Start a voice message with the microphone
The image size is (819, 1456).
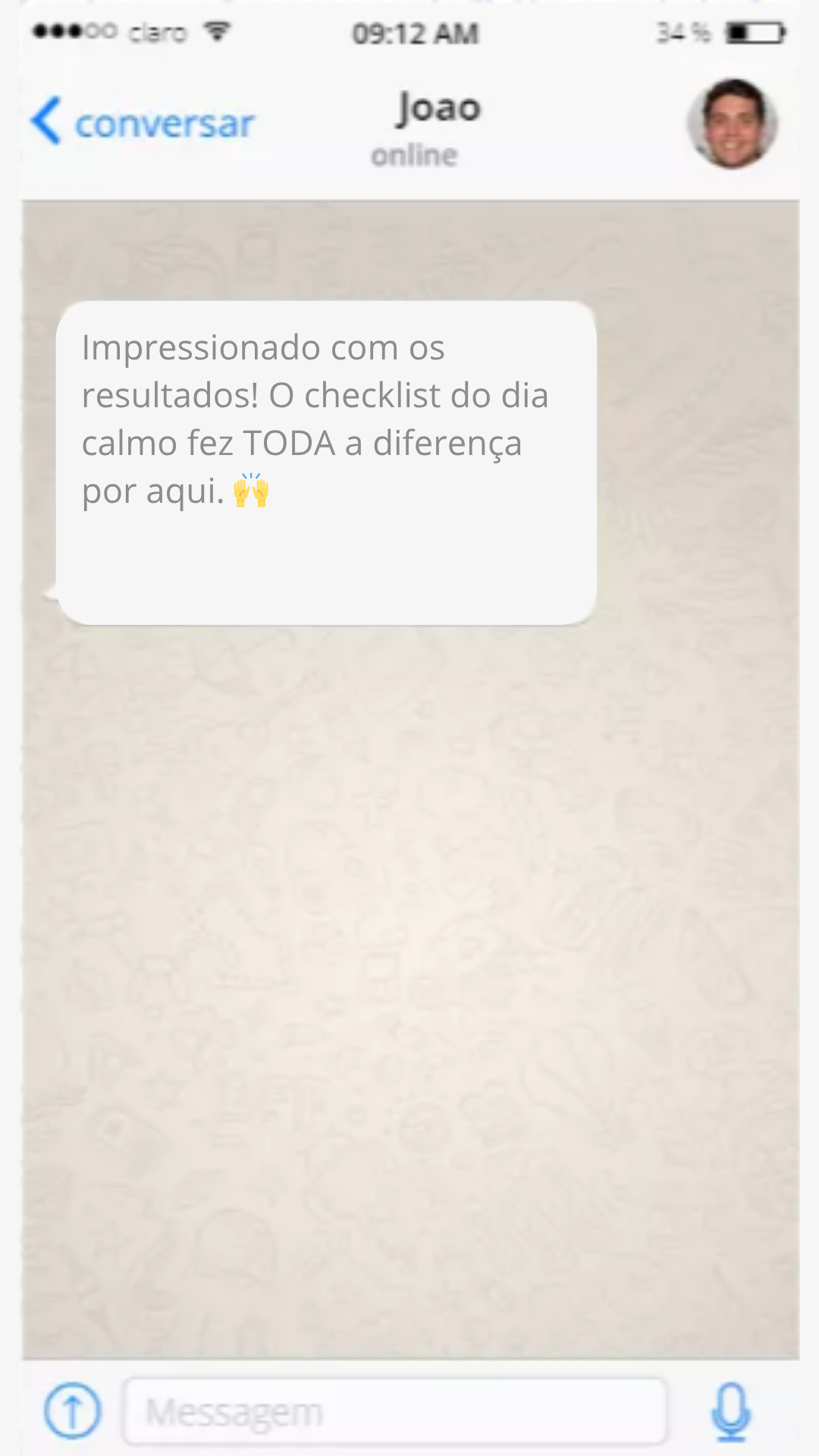(x=731, y=1410)
